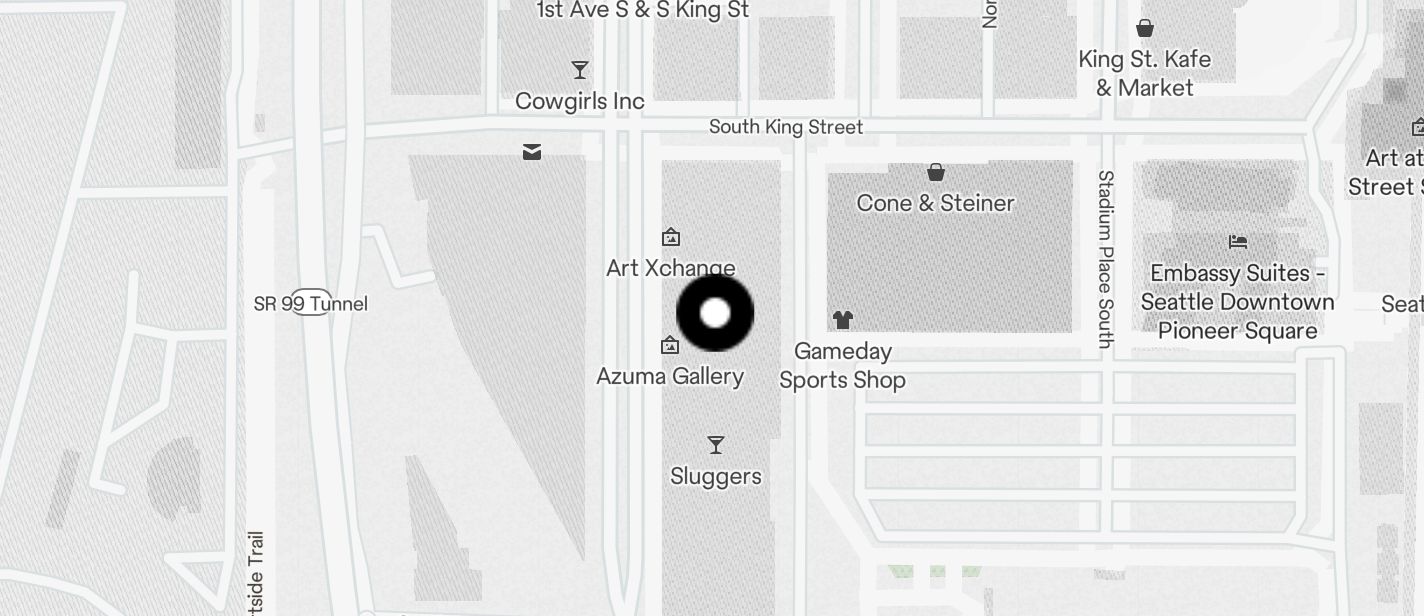Tap the black location pin marker
The image size is (1424, 616).
715,313
